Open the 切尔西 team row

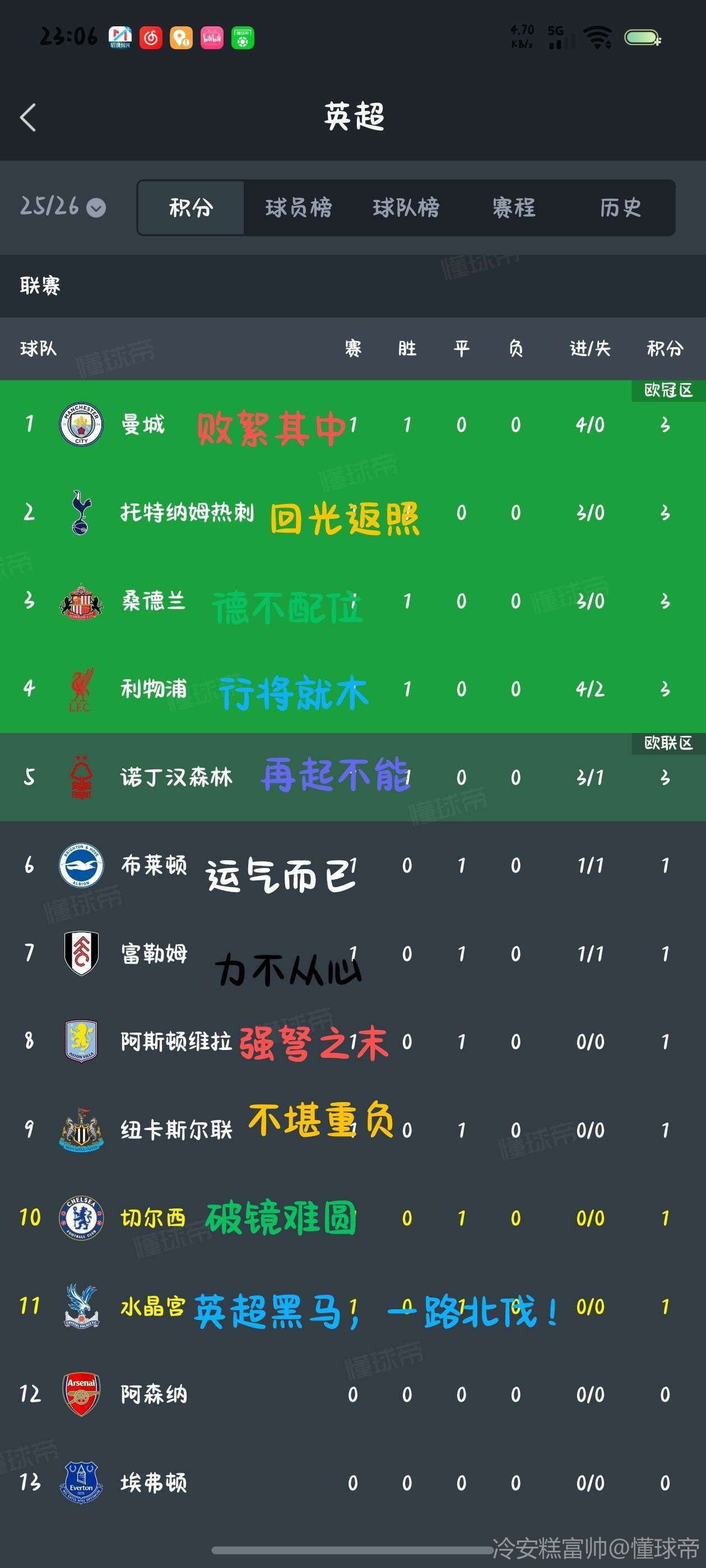click(153, 1218)
